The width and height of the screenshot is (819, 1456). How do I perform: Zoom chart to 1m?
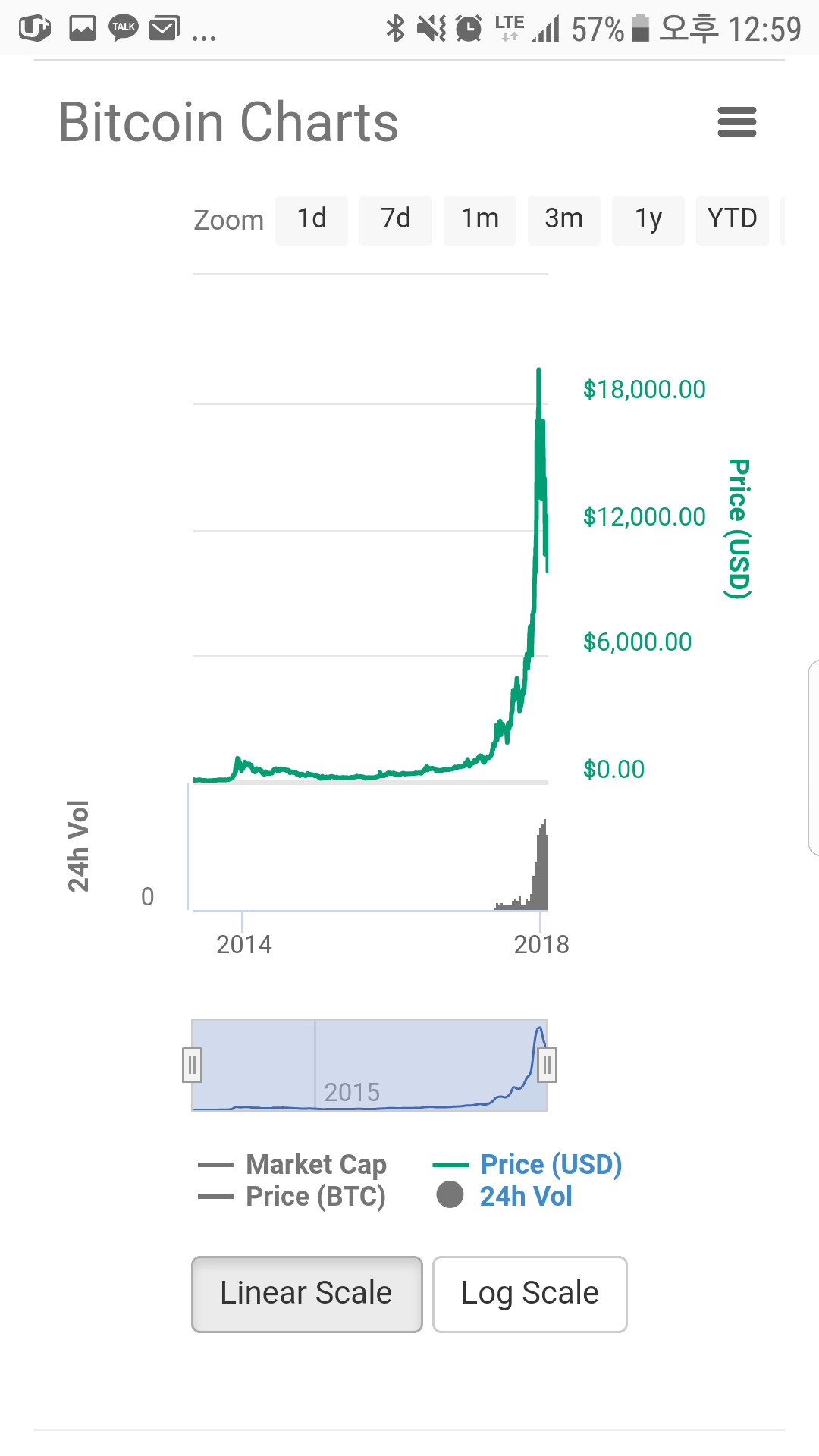coord(480,220)
